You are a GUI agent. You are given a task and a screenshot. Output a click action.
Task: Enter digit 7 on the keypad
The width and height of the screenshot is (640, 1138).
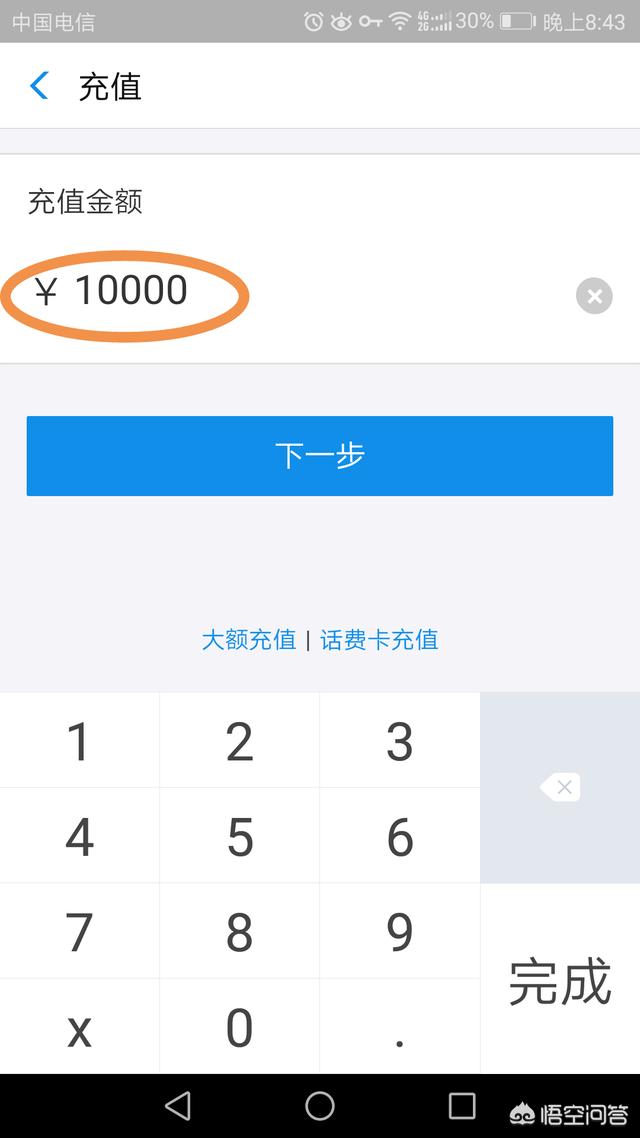[x=79, y=931]
